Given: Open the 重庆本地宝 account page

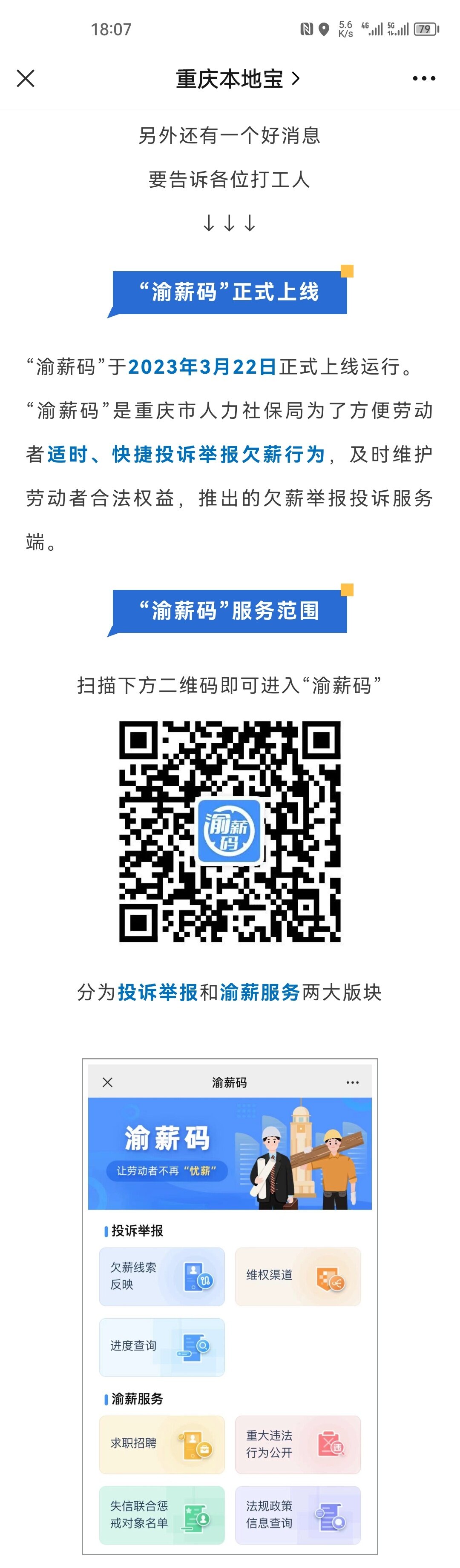Looking at the screenshot, I should click(237, 79).
